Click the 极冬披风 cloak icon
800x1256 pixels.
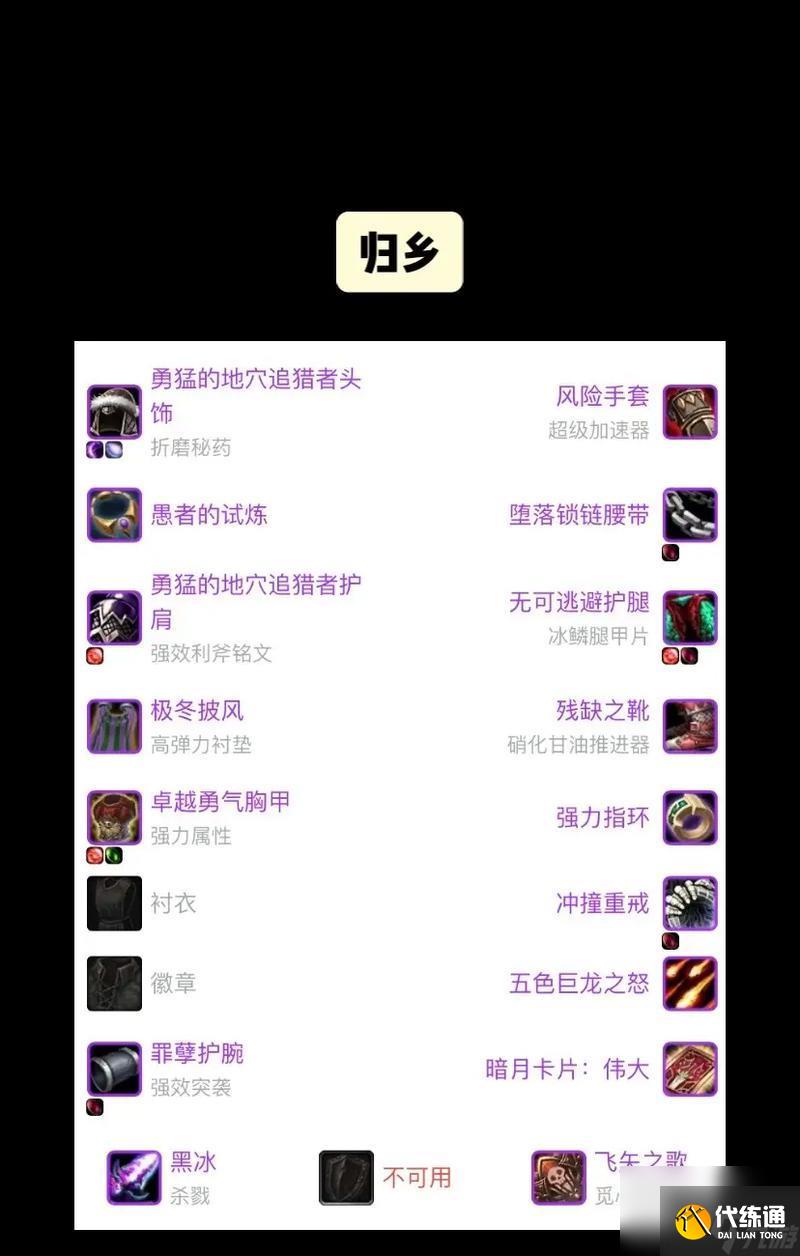(114, 727)
